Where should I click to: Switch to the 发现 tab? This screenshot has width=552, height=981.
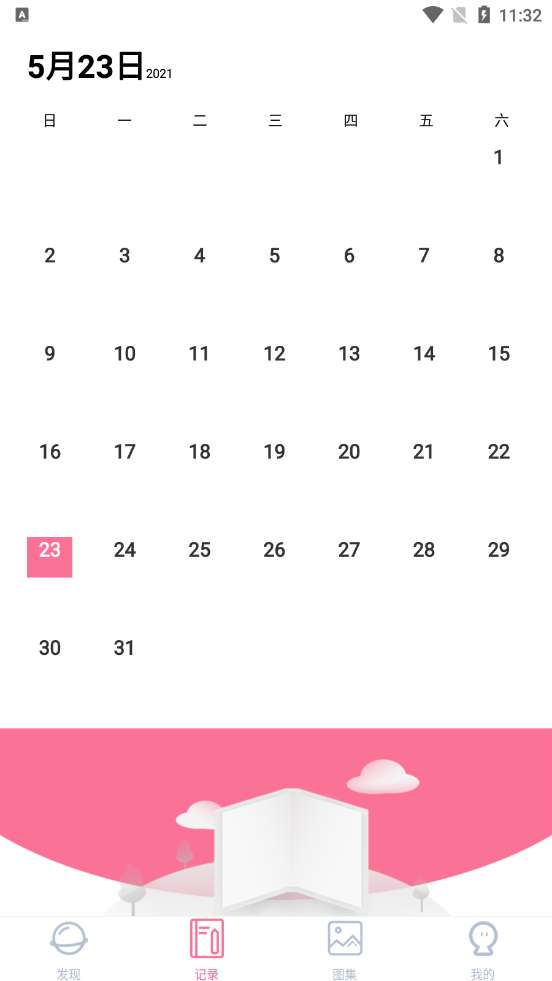tap(69, 950)
